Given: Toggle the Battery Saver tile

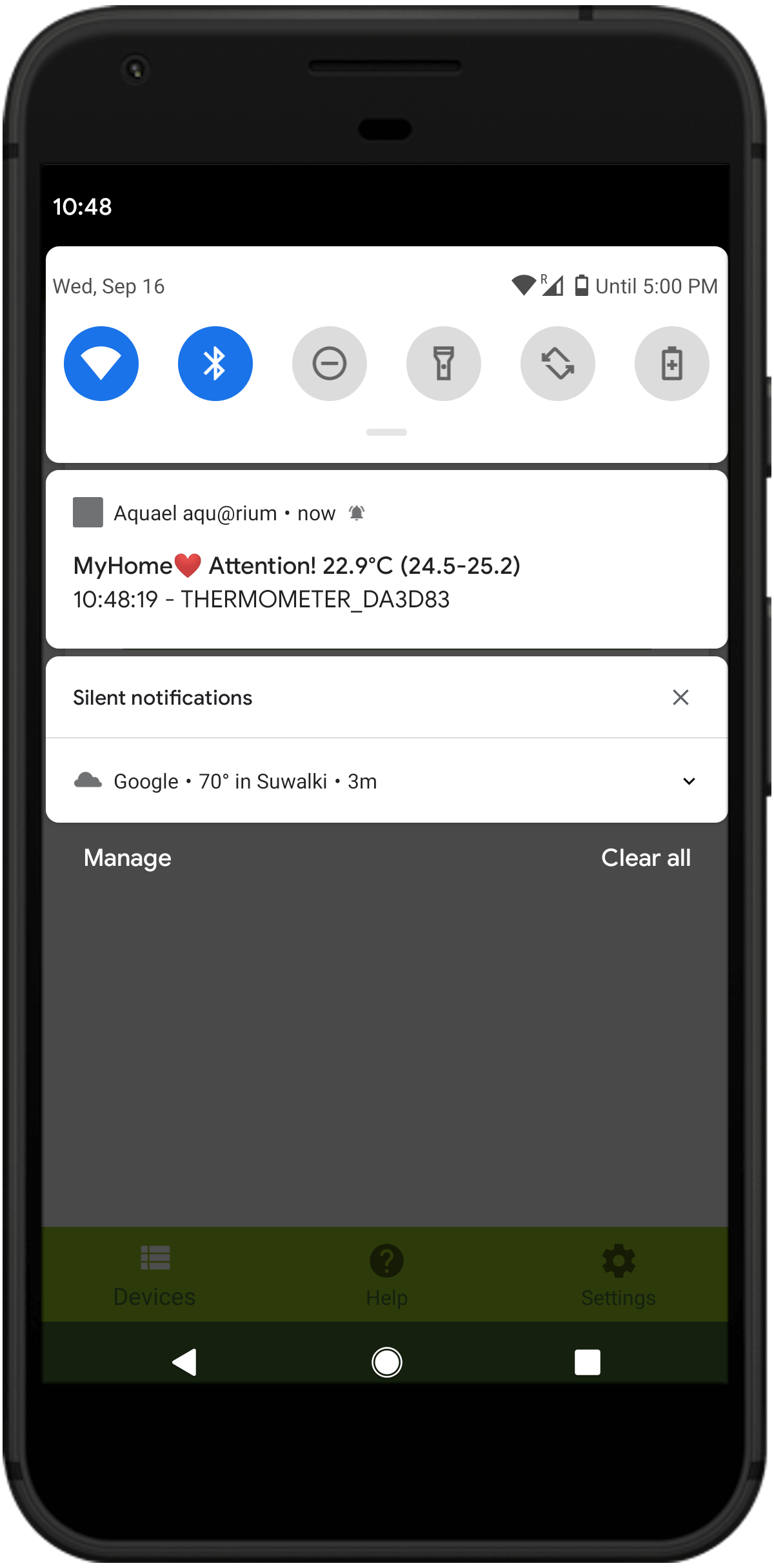Looking at the screenshot, I should pyautogui.click(x=672, y=364).
